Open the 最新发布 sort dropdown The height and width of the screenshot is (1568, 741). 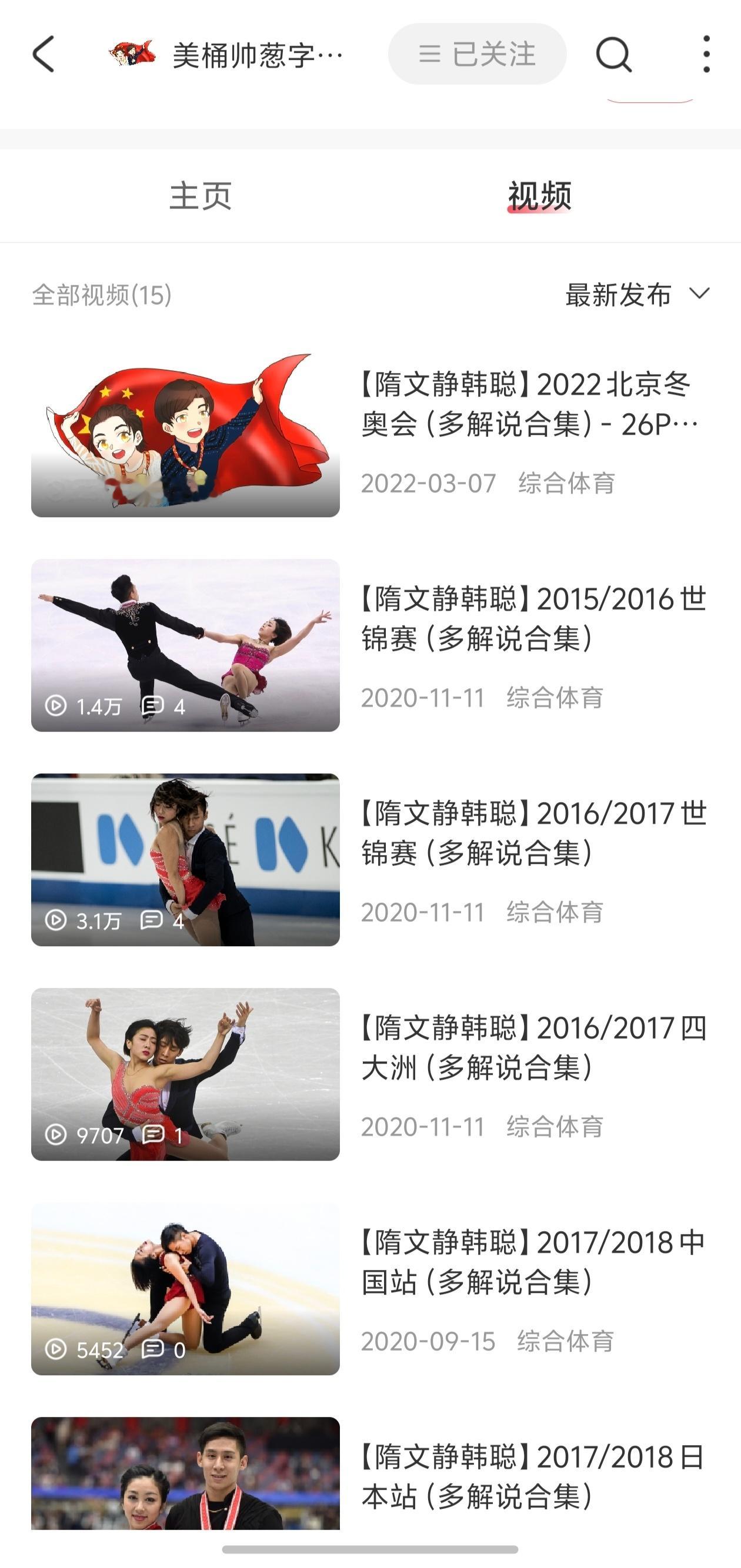tap(618, 296)
